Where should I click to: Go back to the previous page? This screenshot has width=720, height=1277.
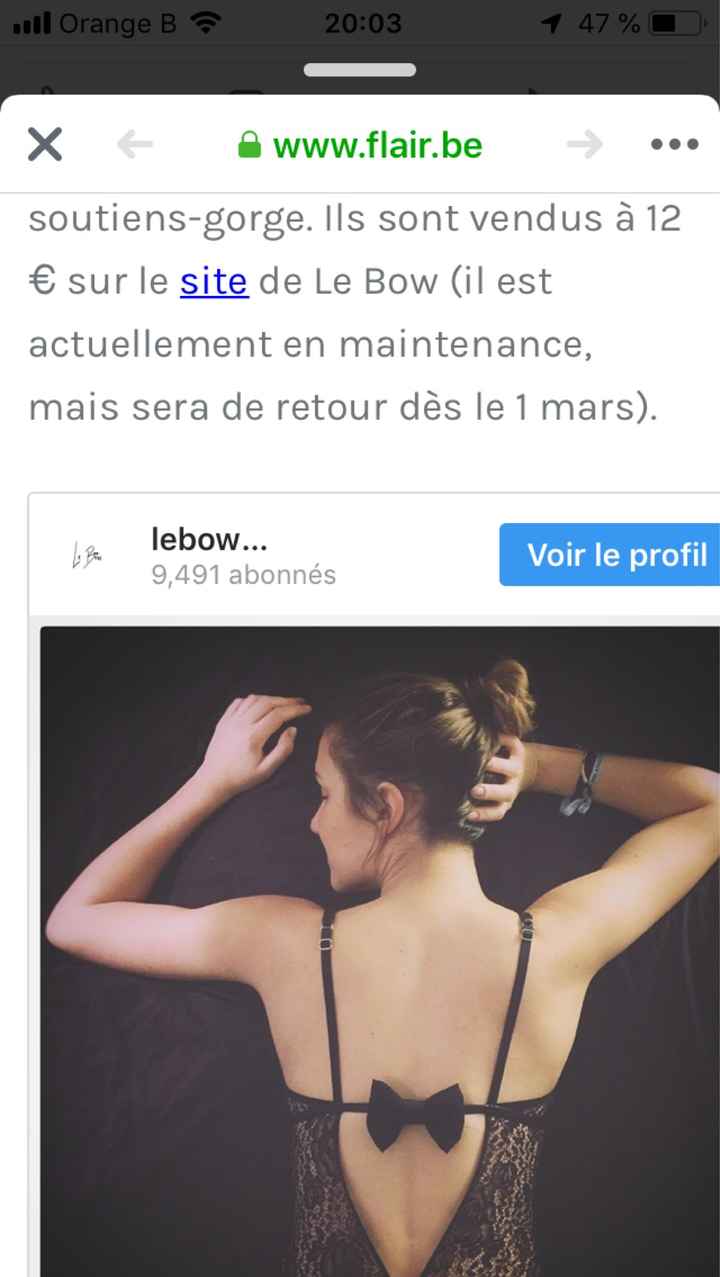point(135,145)
